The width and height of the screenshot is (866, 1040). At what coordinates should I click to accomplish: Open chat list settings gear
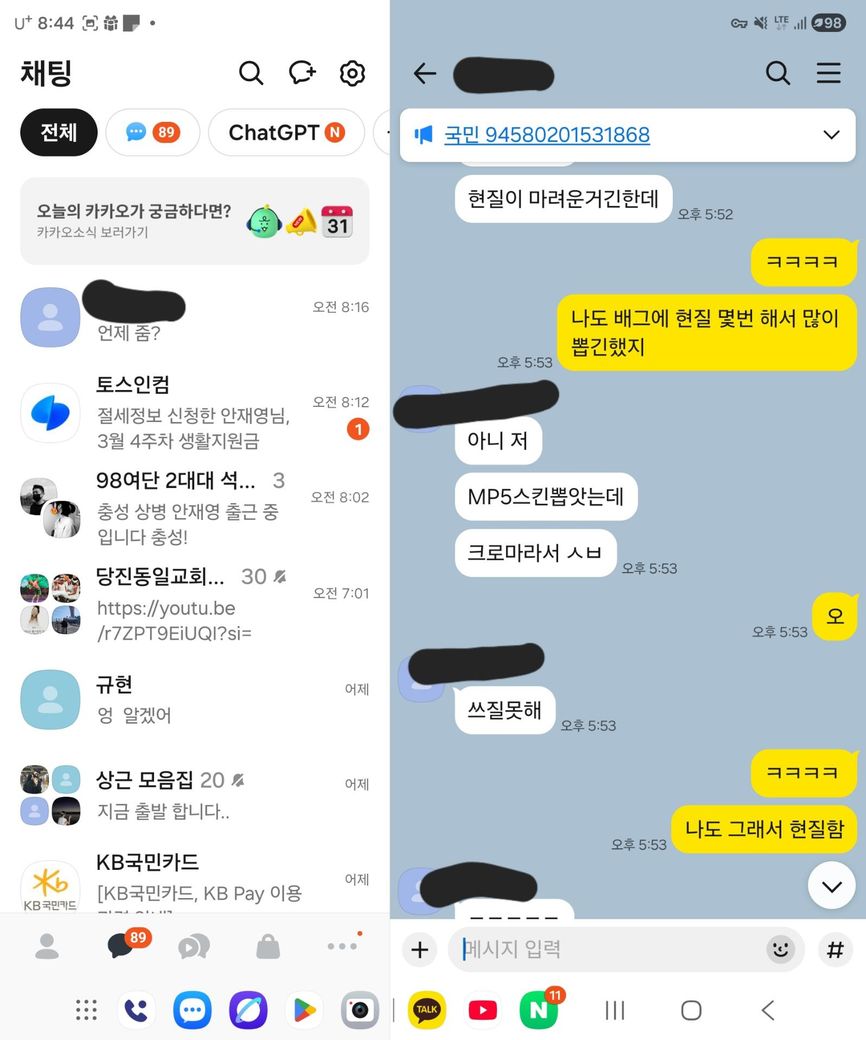pyautogui.click(x=352, y=73)
